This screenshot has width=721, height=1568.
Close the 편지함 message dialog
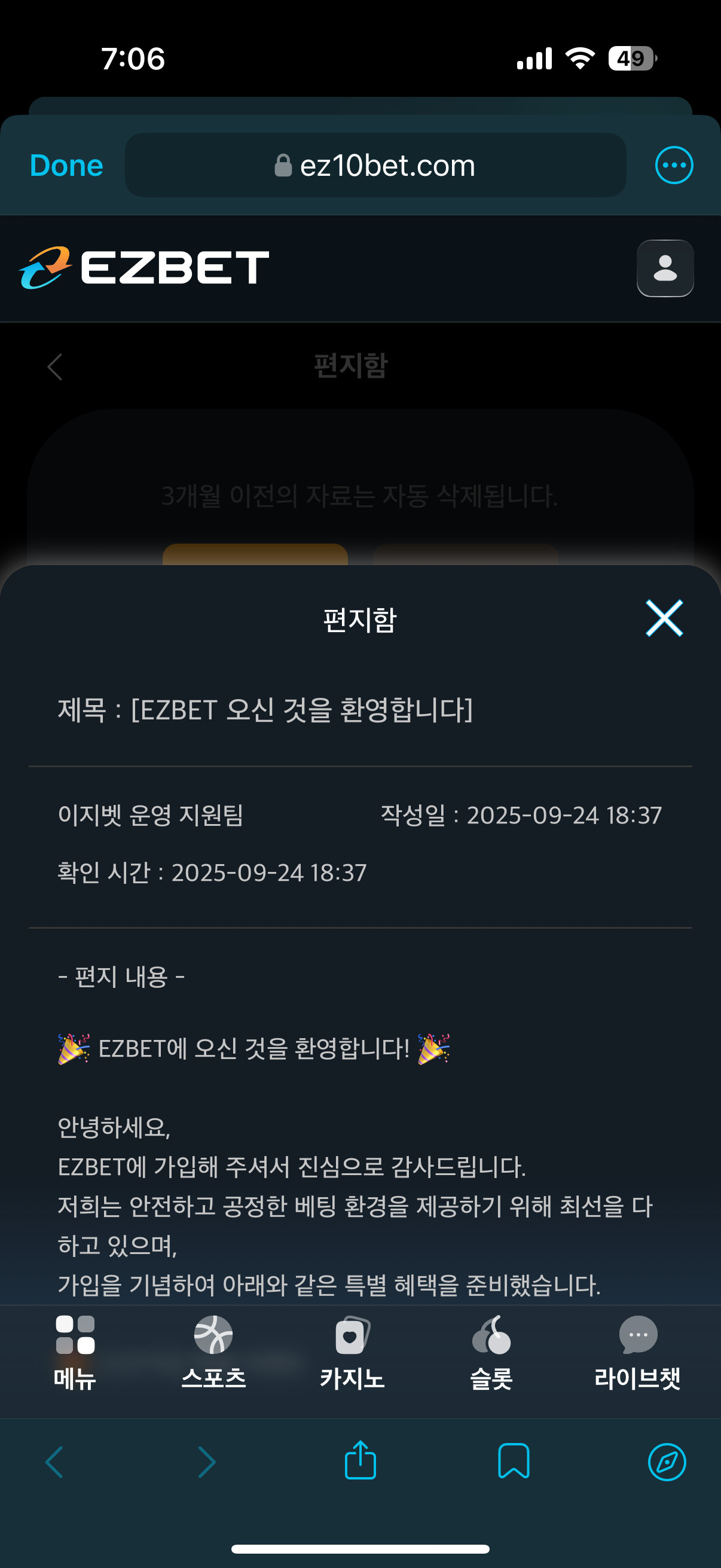point(664,618)
